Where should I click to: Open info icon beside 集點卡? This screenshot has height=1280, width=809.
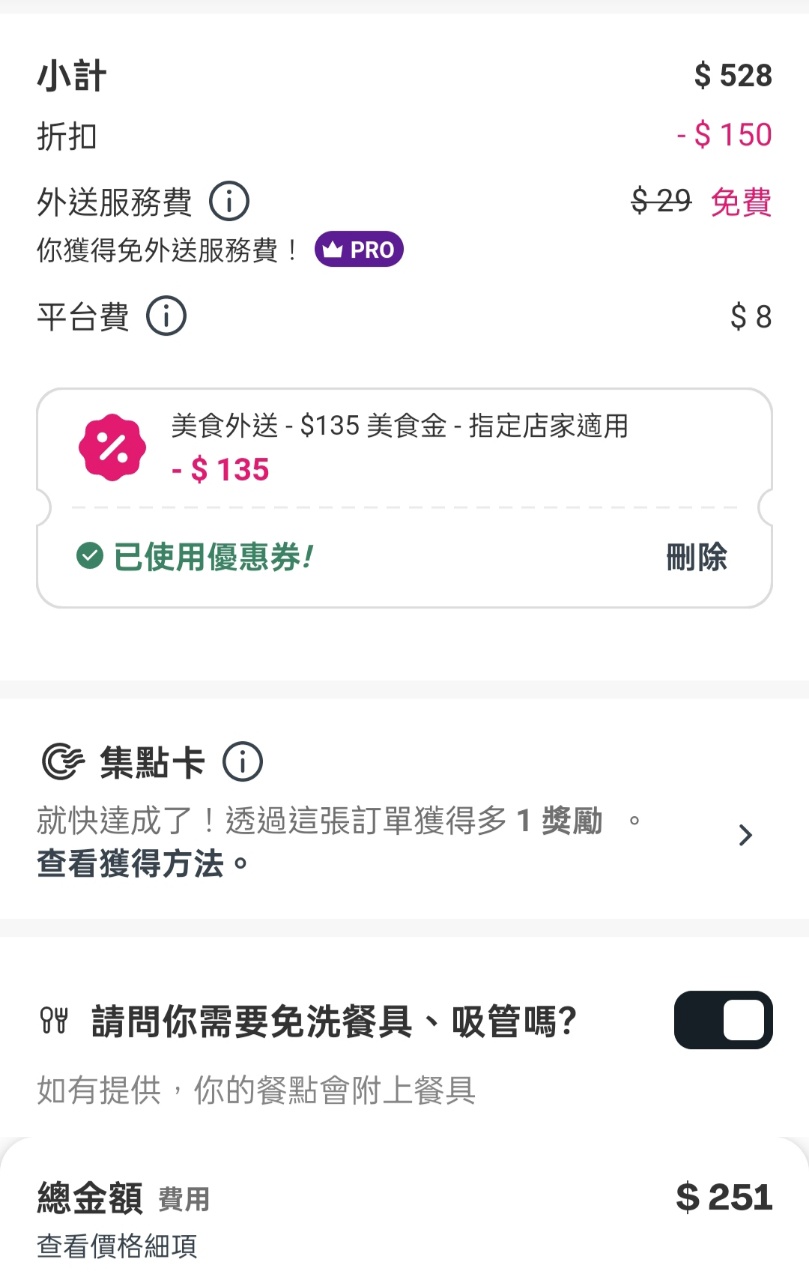(x=242, y=763)
